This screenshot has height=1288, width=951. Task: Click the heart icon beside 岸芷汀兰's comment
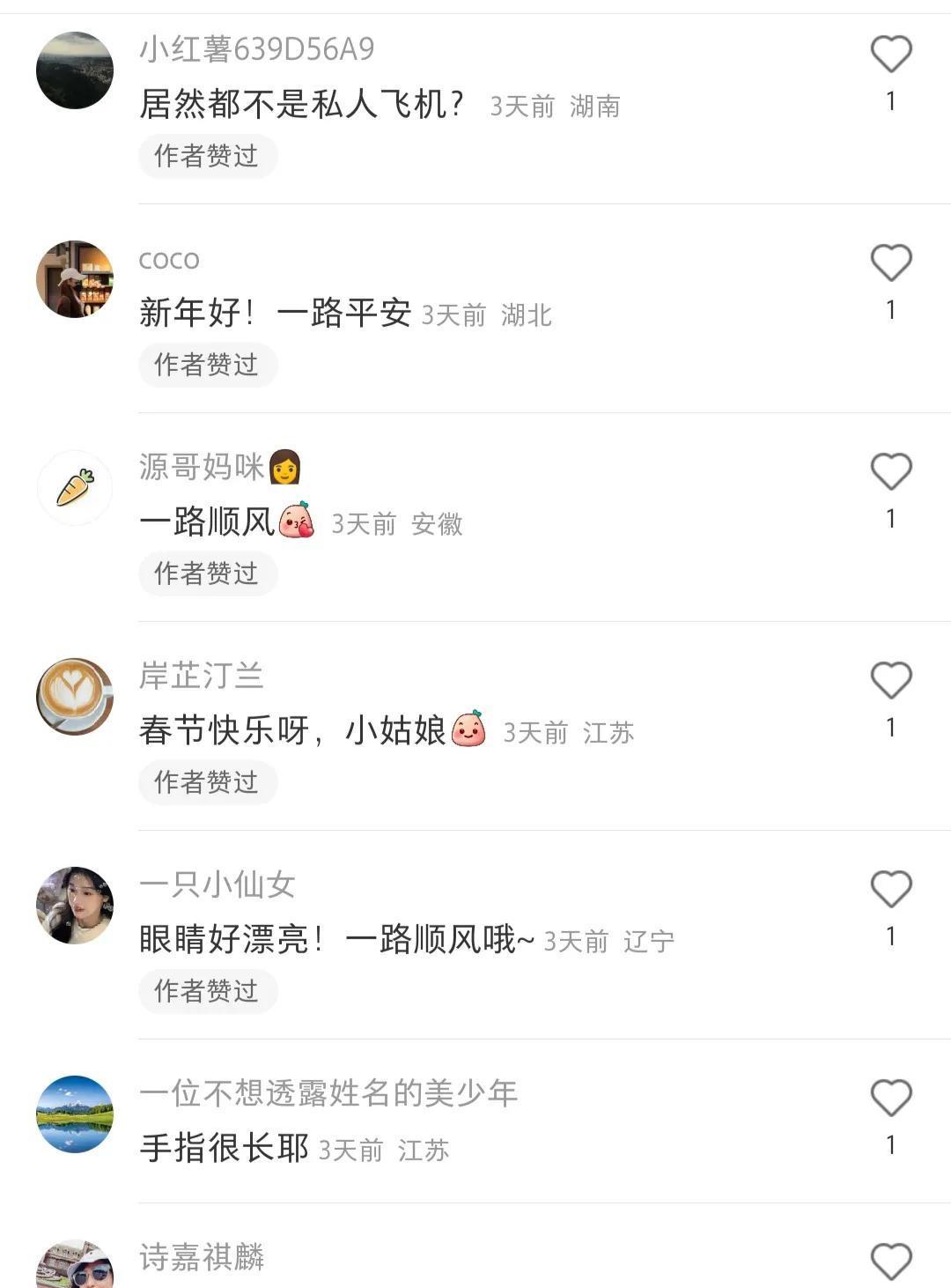tap(889, 678)
